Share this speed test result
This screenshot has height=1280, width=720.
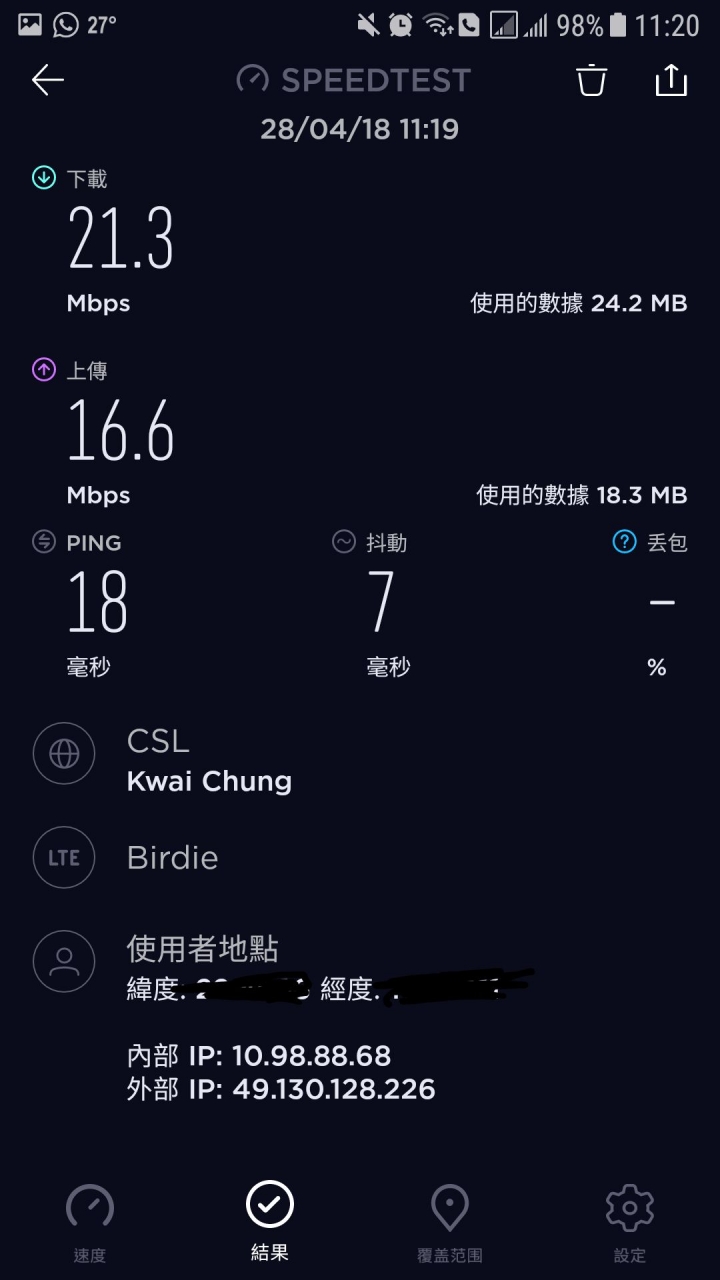pyautogui.click(x=671, y=80)
